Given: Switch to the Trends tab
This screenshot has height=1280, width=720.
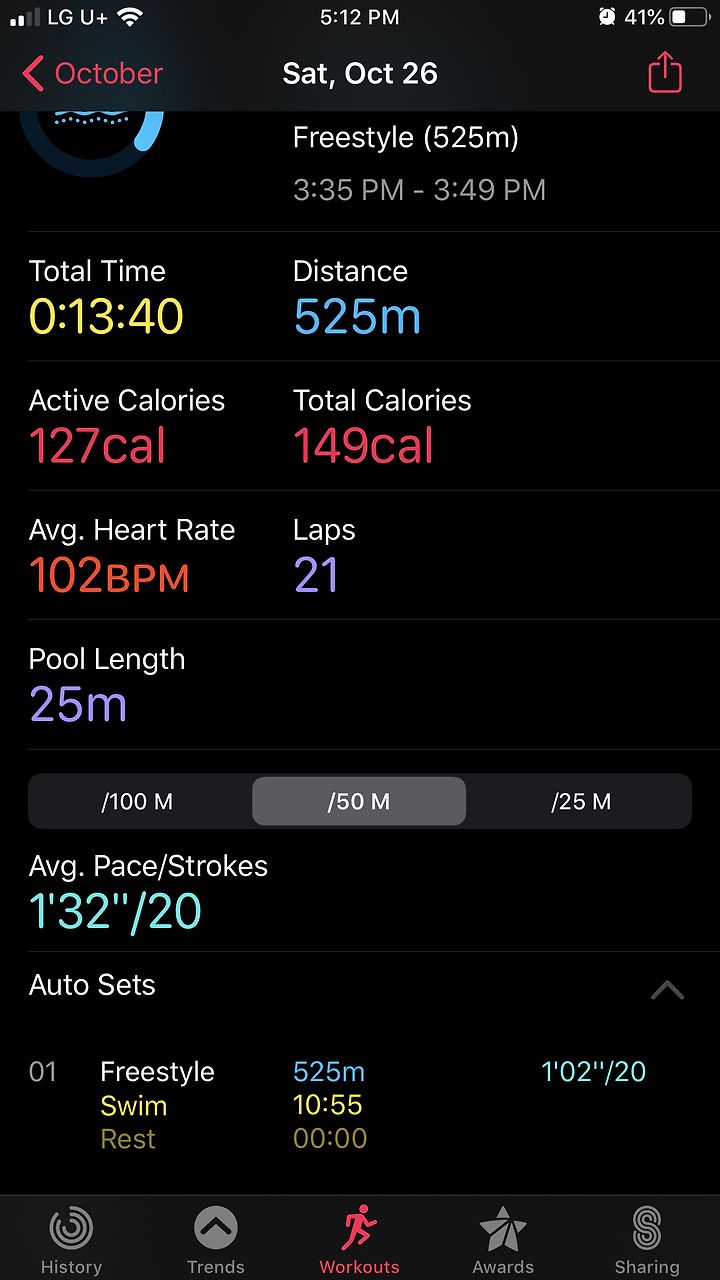Looking at the screenshot, I should pos(216,1240).
